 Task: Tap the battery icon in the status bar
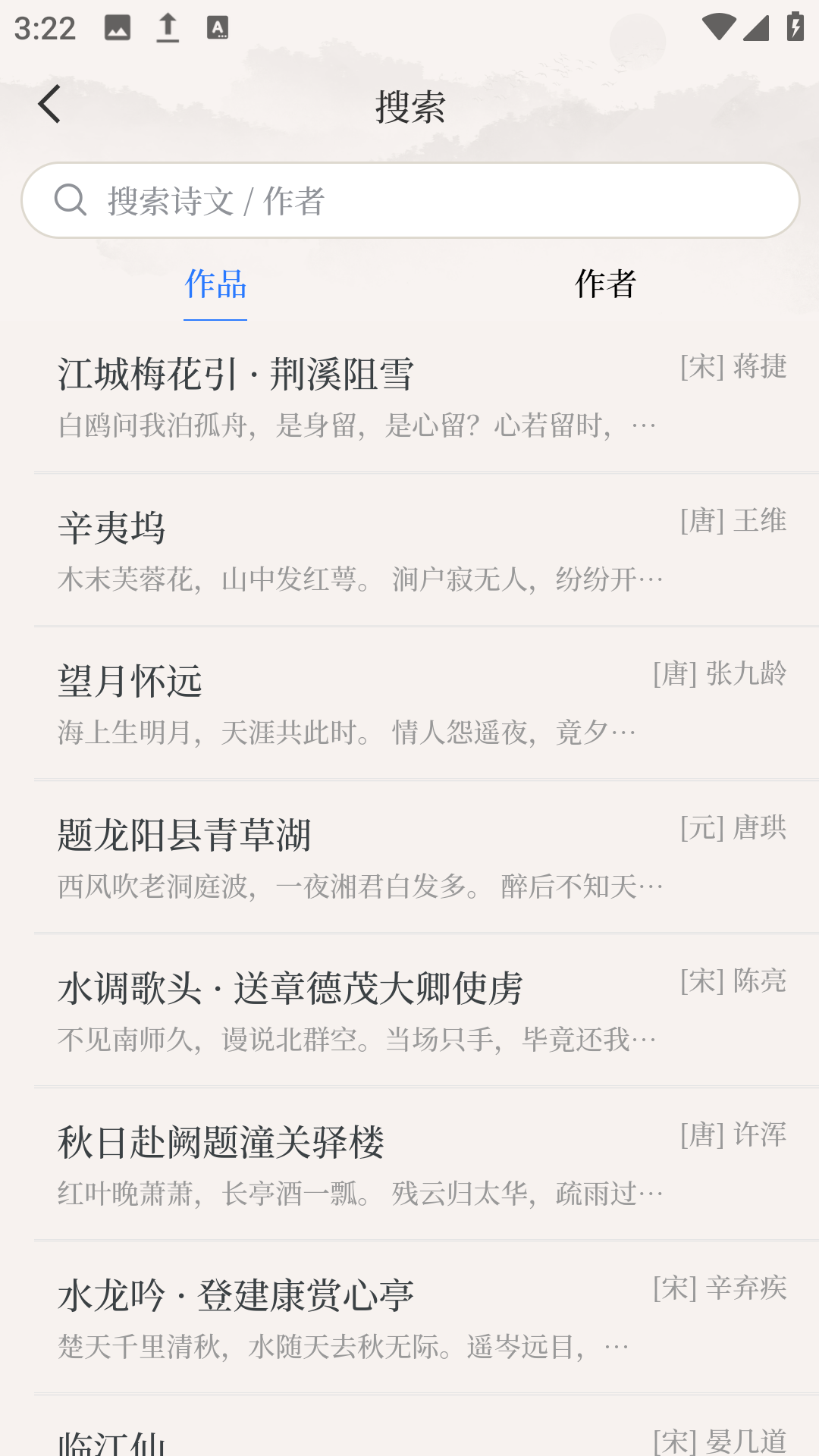[794, 25]
